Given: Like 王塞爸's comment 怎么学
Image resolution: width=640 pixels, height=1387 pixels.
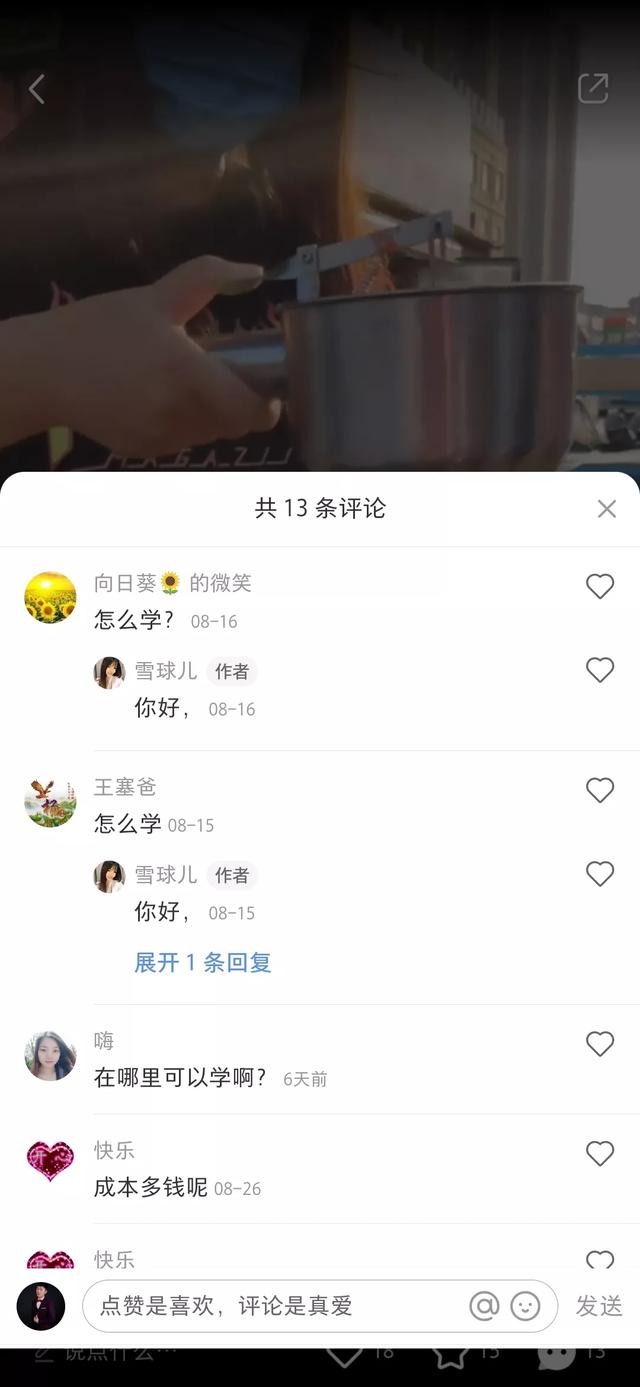Looking at the screenshot, I should [599, 791].
